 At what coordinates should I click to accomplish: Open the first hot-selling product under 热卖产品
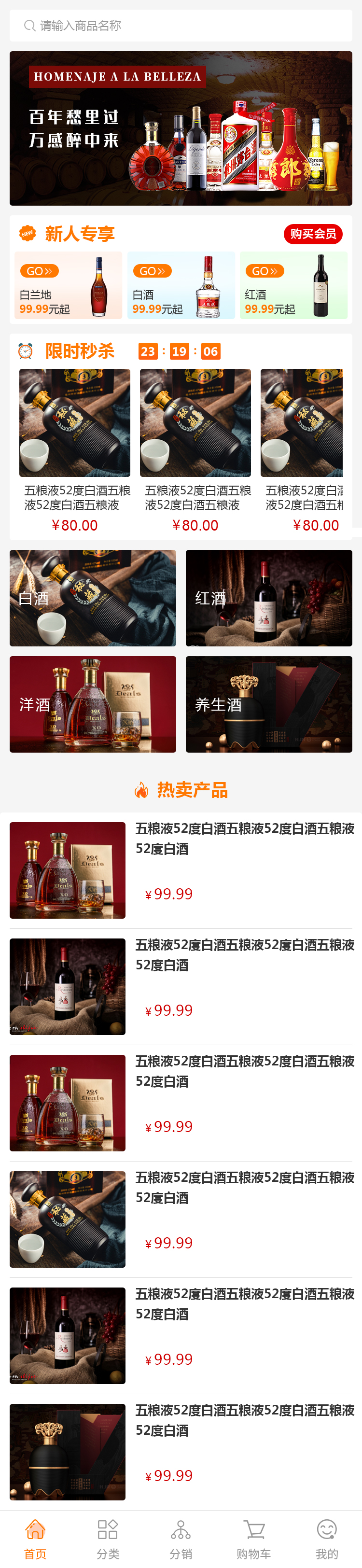[181, 870]
